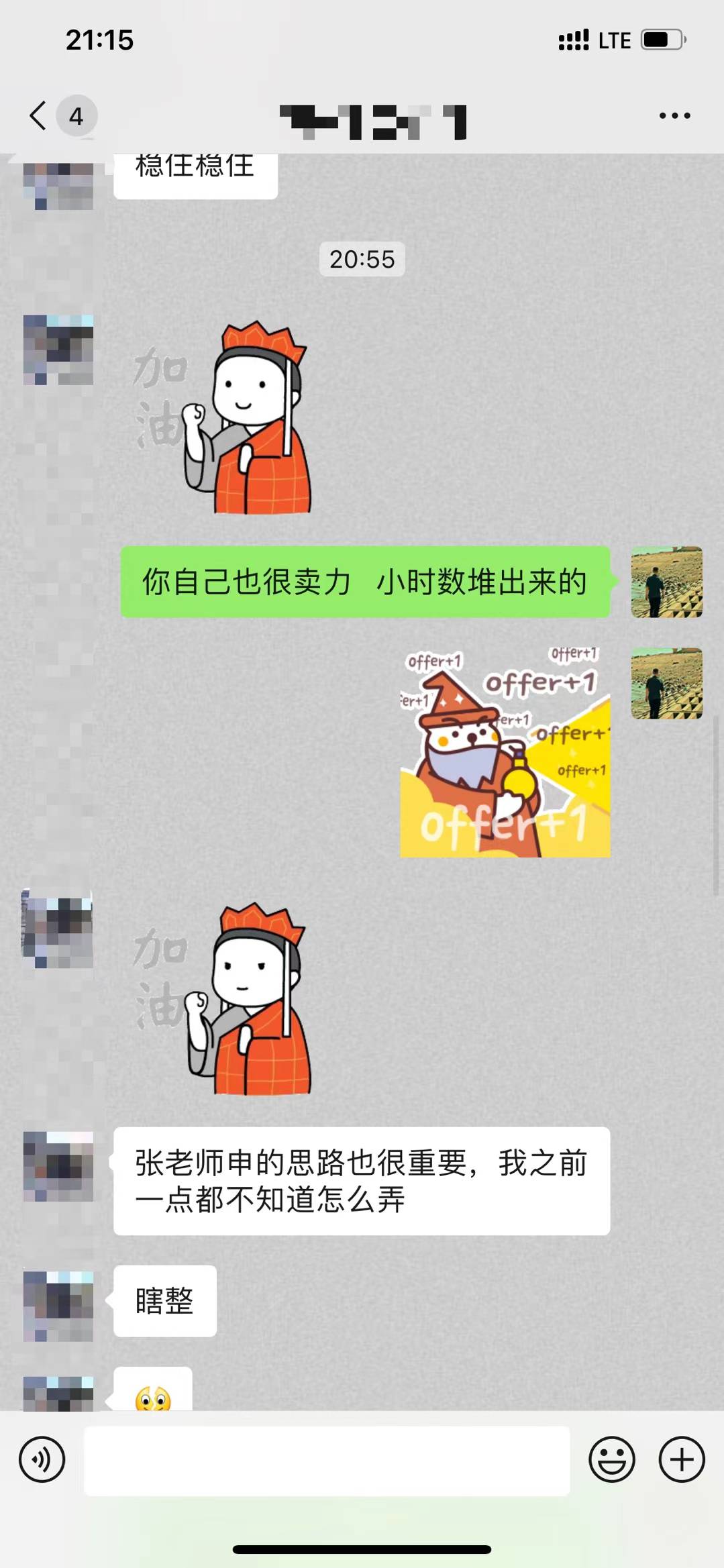Focus the message text field

coord(326,1460)
